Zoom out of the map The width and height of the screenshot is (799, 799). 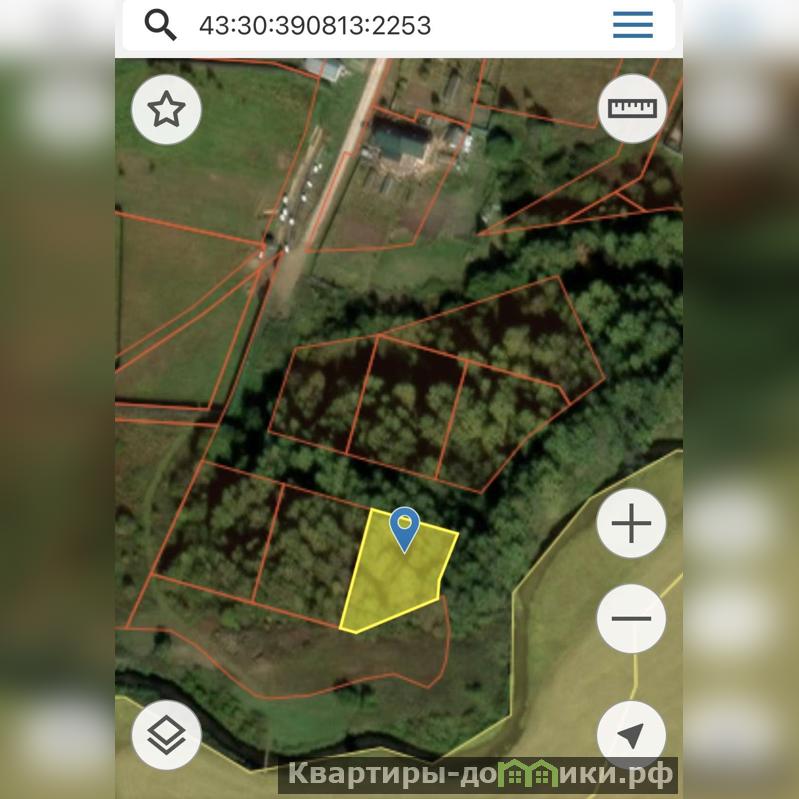pos(631,618)
